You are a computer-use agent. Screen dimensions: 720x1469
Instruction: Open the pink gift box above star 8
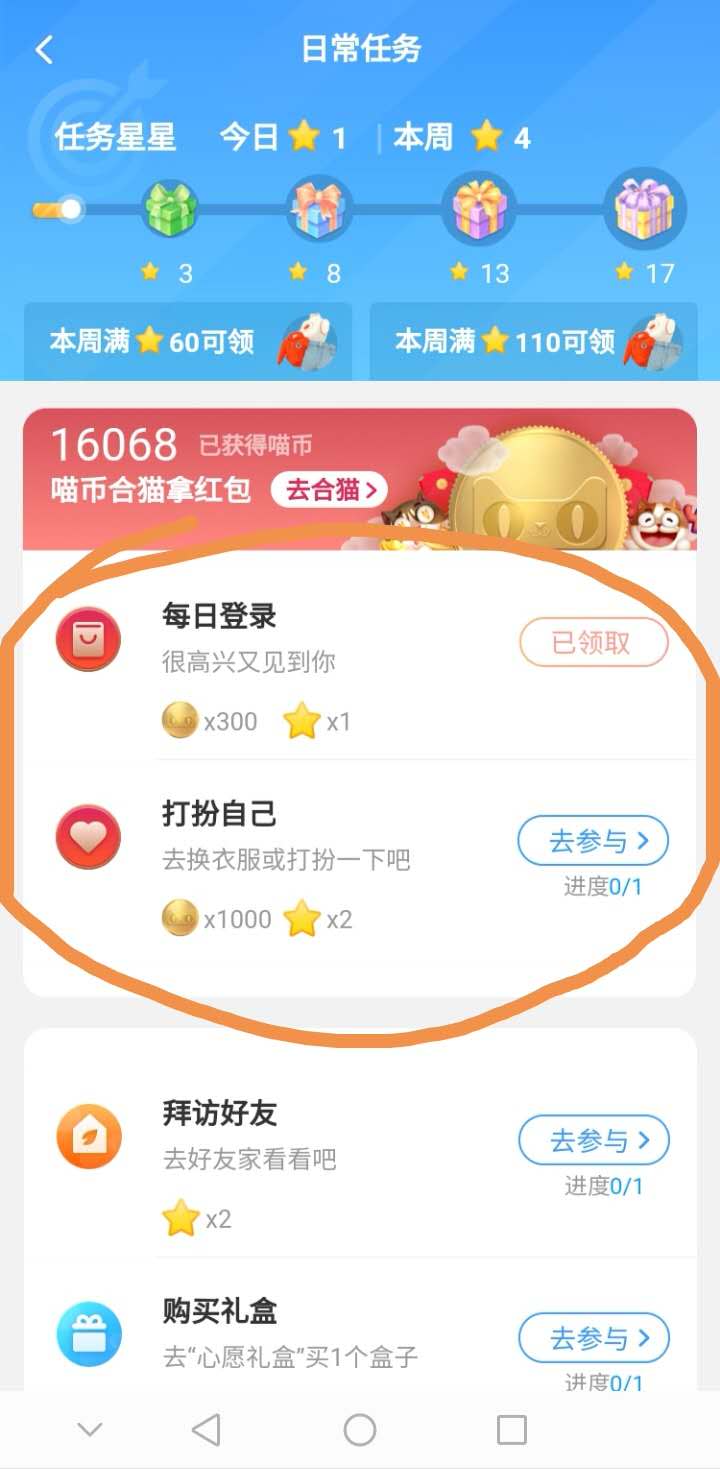(317, 208)
